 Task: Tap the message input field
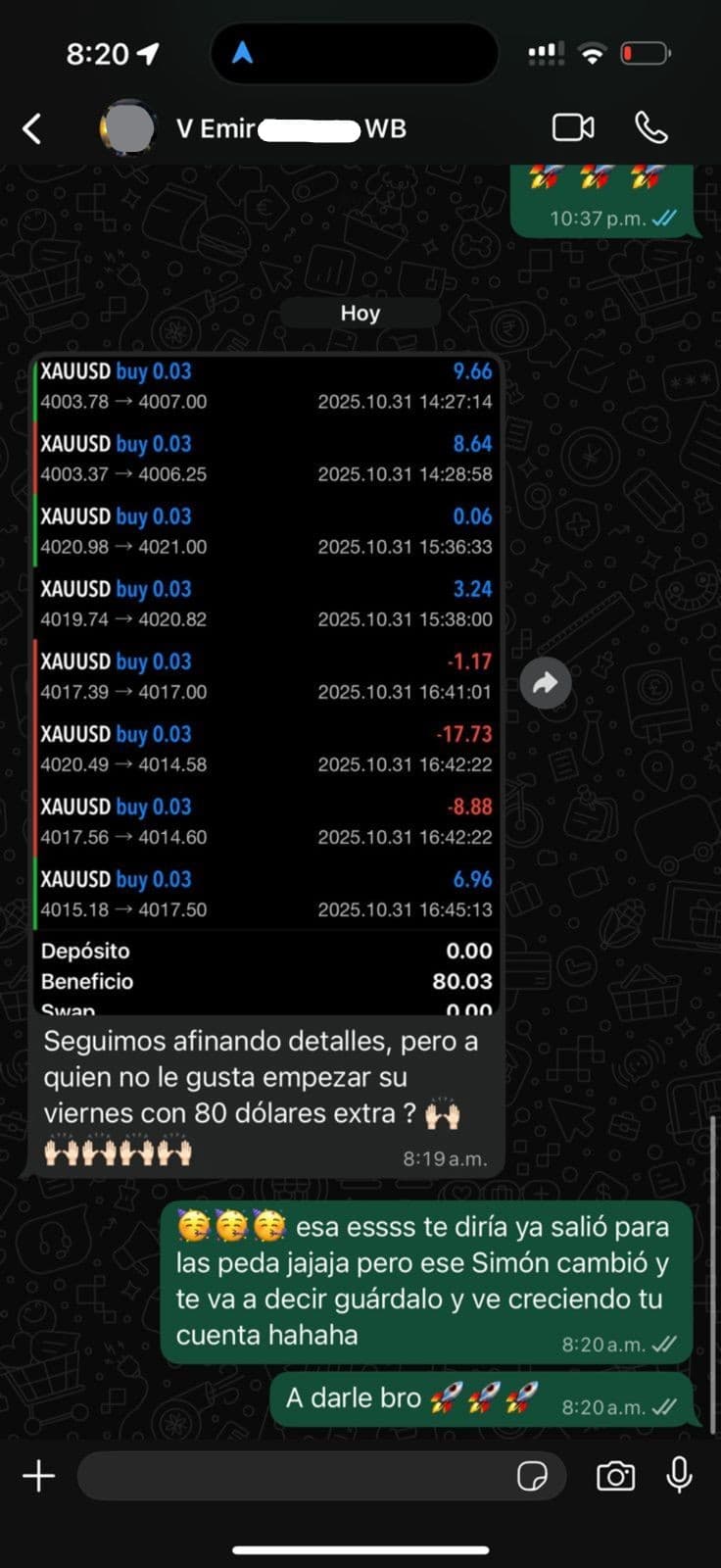click(294, 1476)
